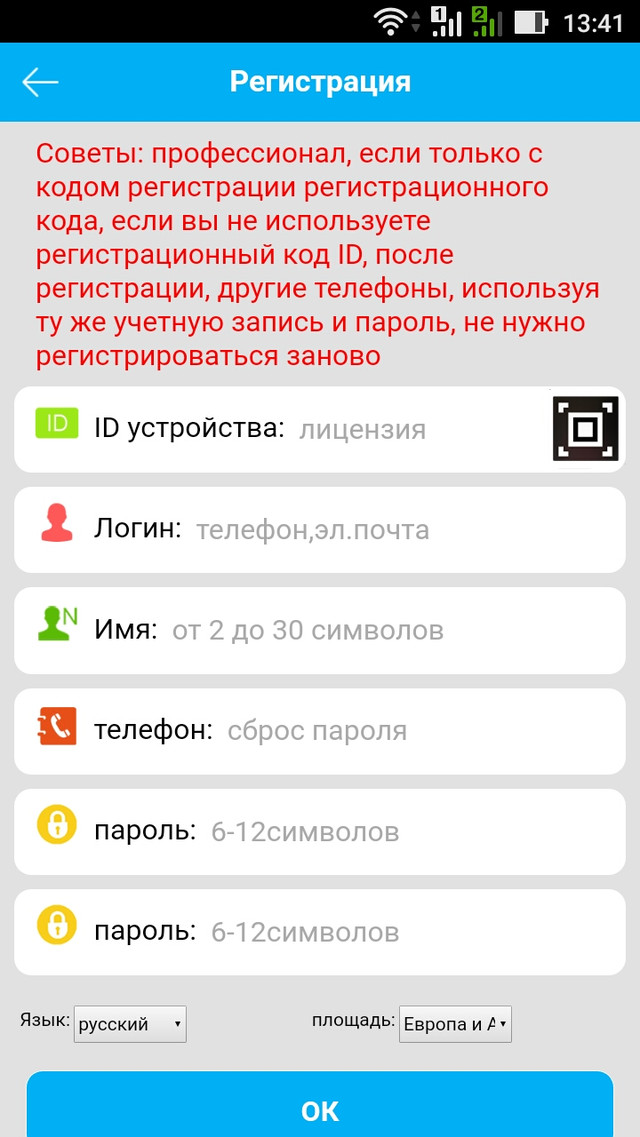
Task: Focus the Логин phone or email field
Action: 320,530
